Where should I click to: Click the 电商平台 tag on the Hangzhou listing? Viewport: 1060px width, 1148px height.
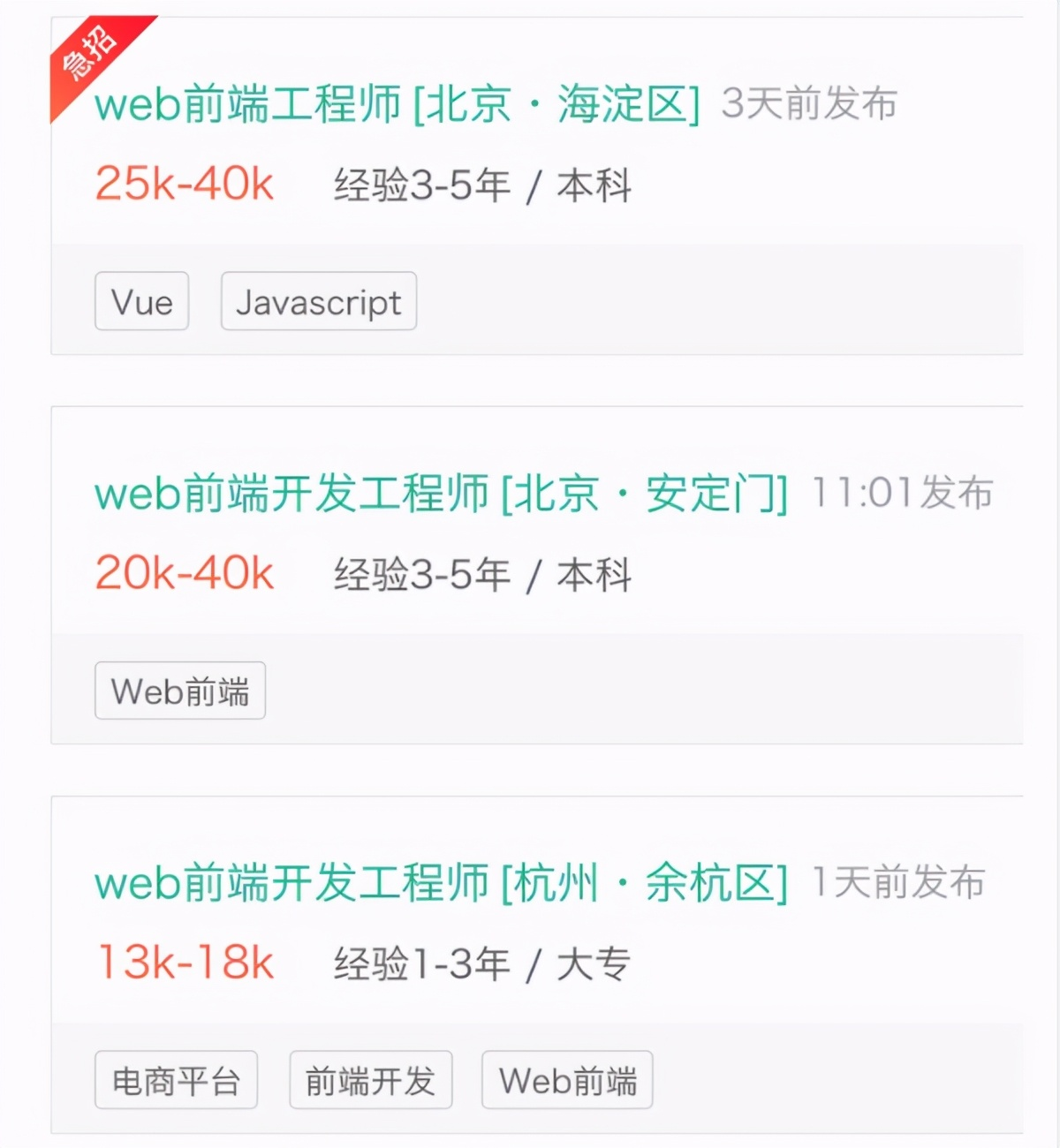click(x=176, y=1079)
